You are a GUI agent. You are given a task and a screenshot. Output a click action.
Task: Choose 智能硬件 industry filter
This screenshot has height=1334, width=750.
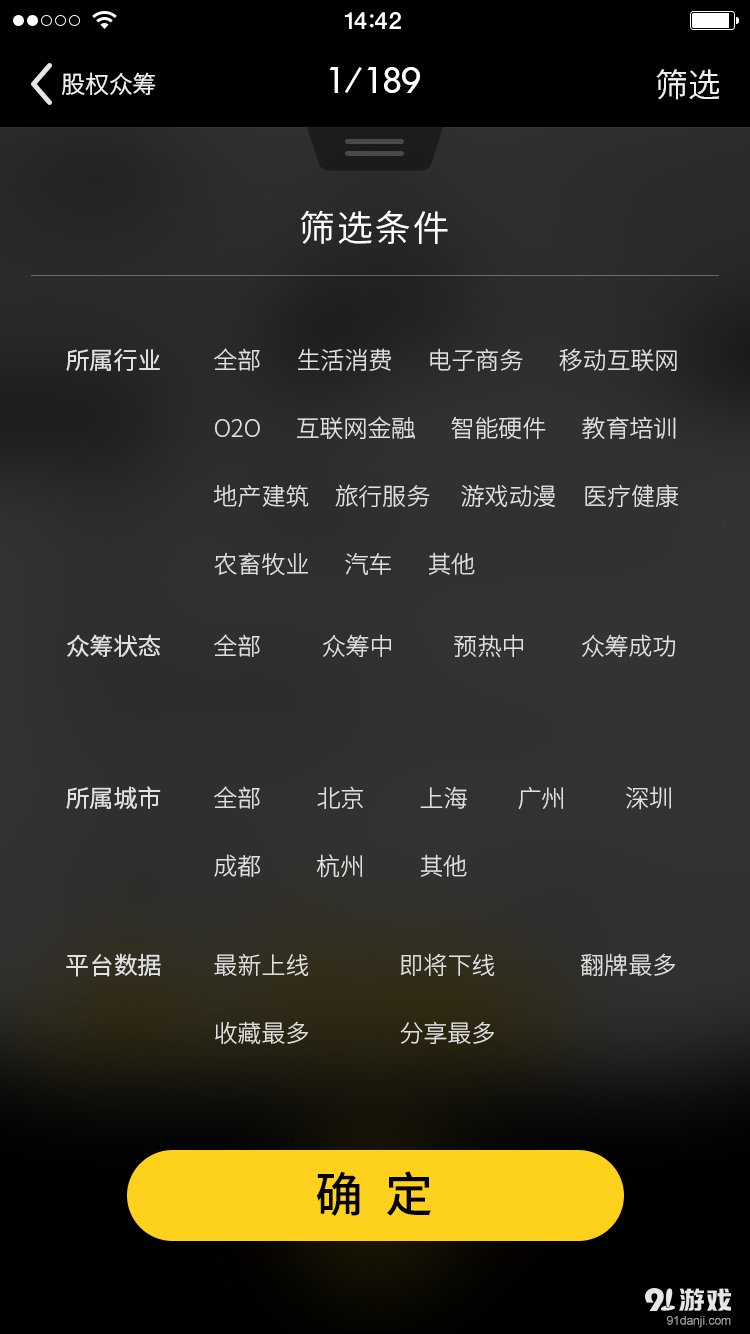click(x=498, y=429)
